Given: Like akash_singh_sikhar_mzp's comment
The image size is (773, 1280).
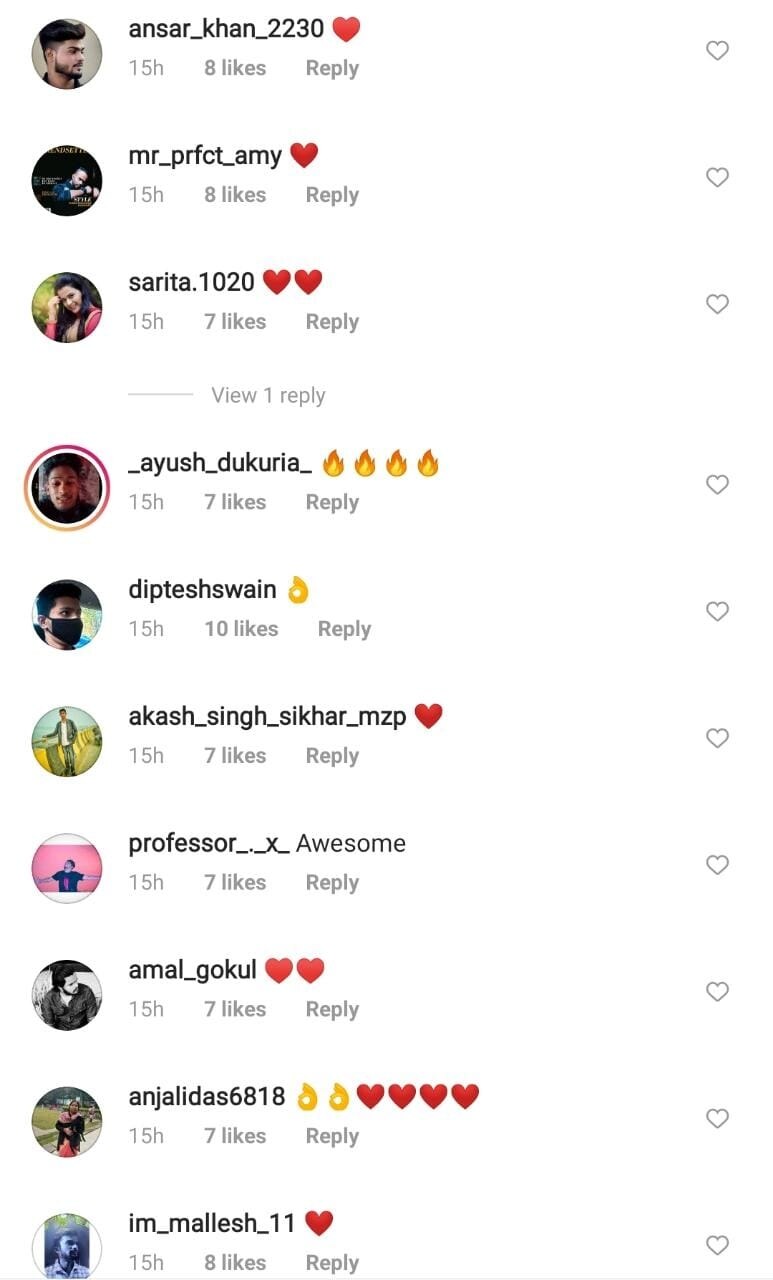Looking at the screenshot, I should [x=717, y=738].
